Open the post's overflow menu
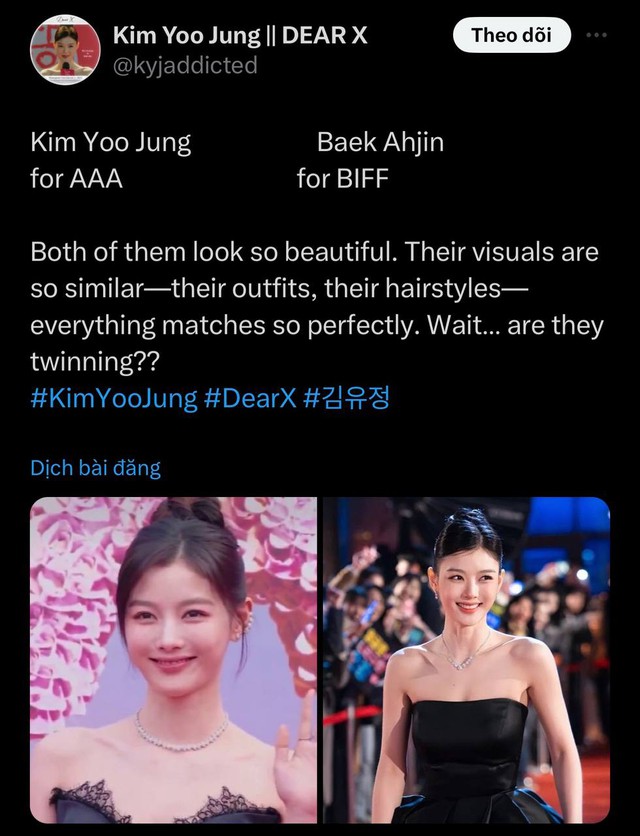The image size is (640, 836). point(596,35)
